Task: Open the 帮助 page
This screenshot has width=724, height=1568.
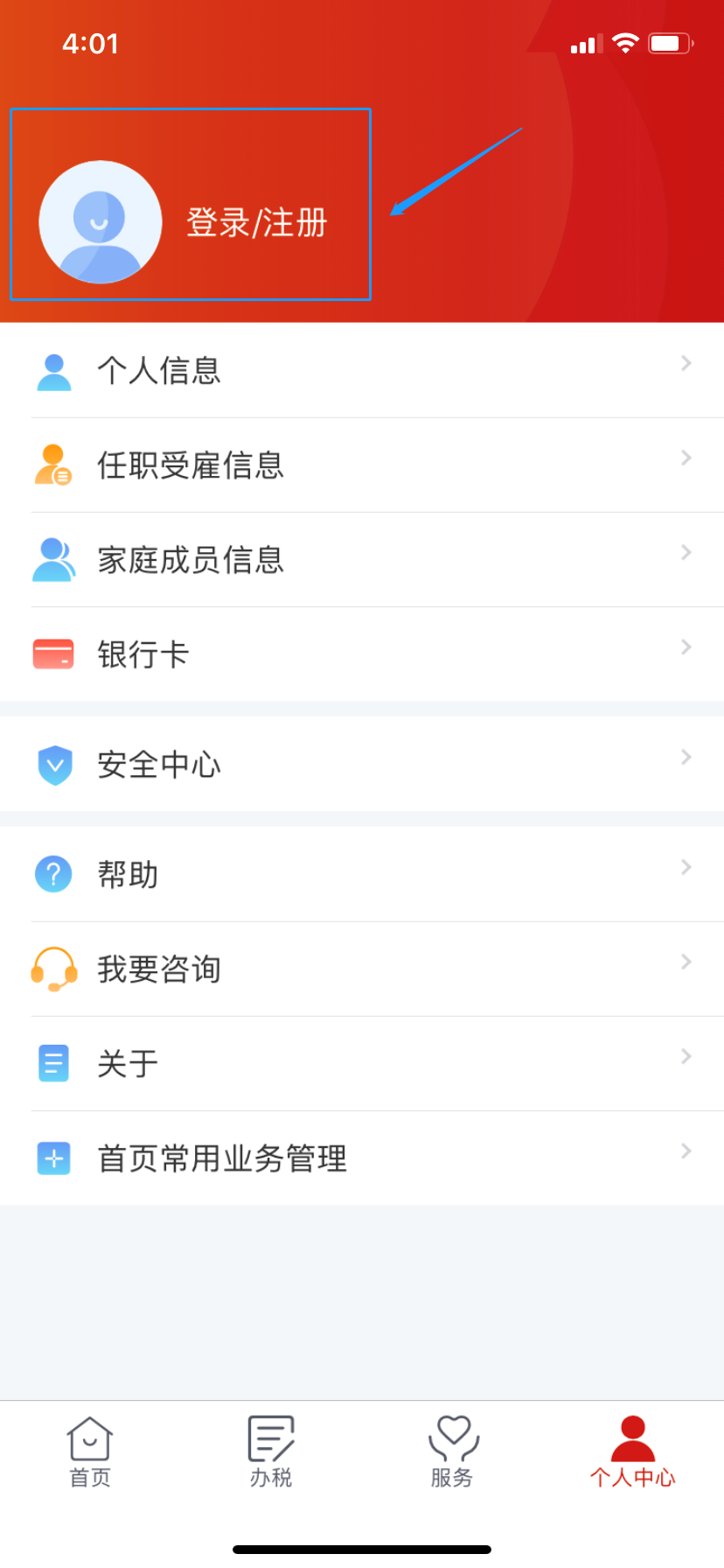Action: click(362, 874)
